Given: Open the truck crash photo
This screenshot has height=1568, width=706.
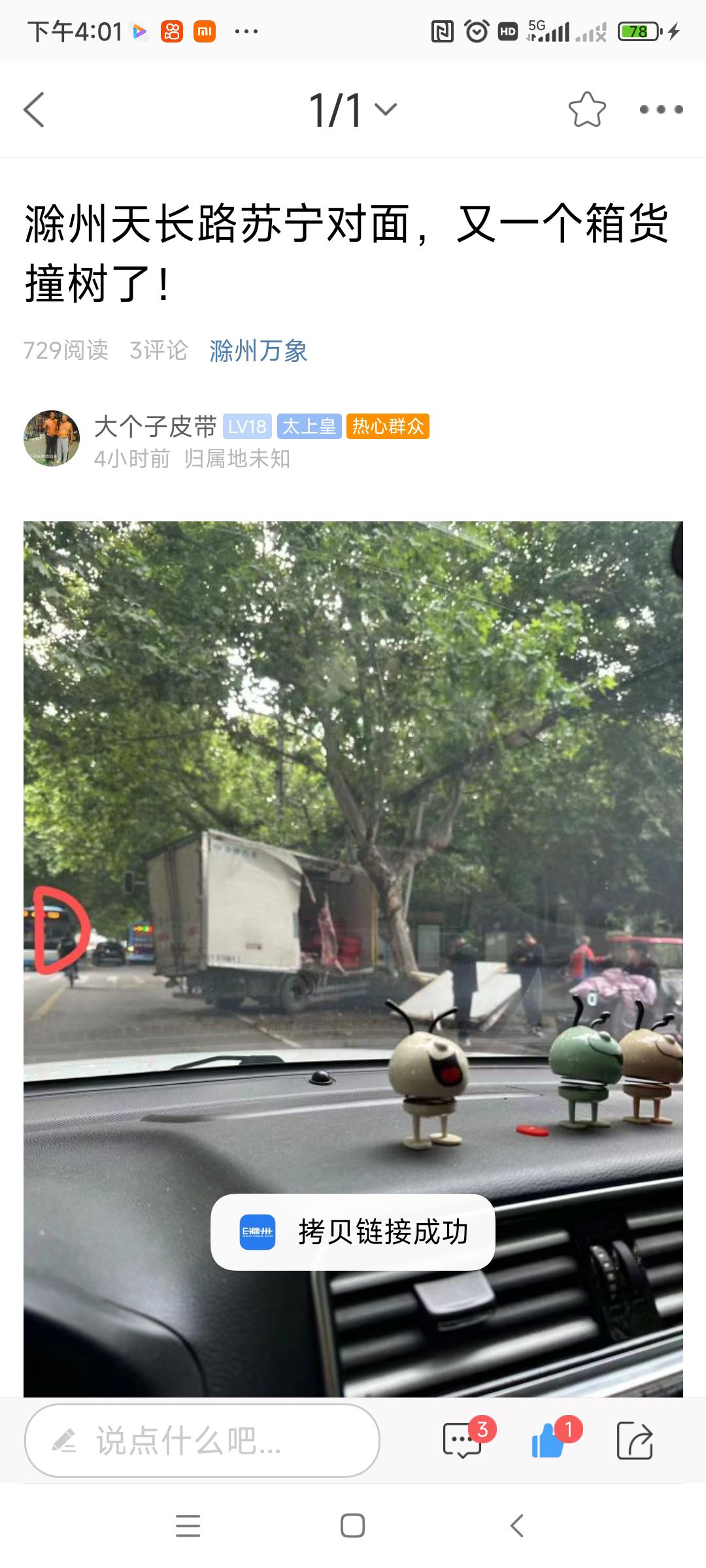Looking at the screenshot, I should pos(353,959).
